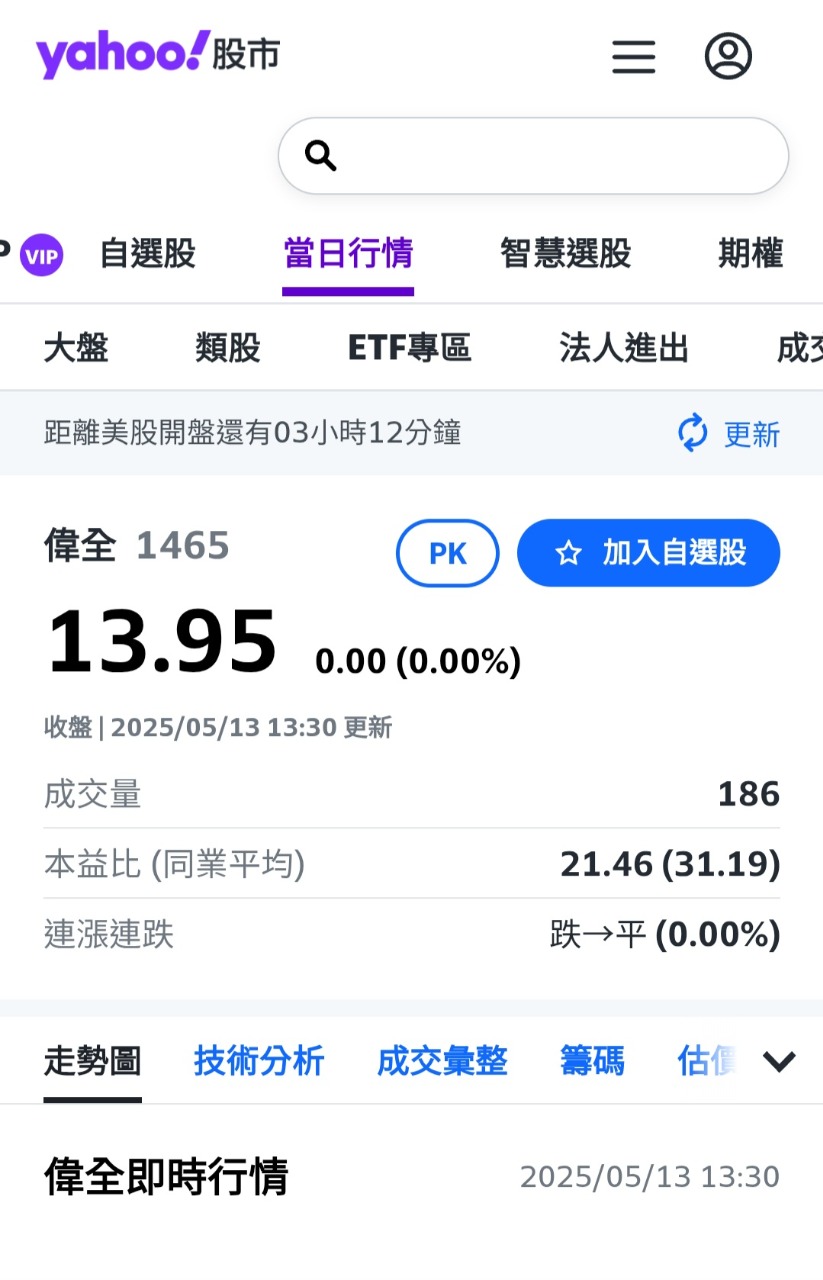
Task: Open the 大盤 sub-tab
Action: [x=76, y=348]
